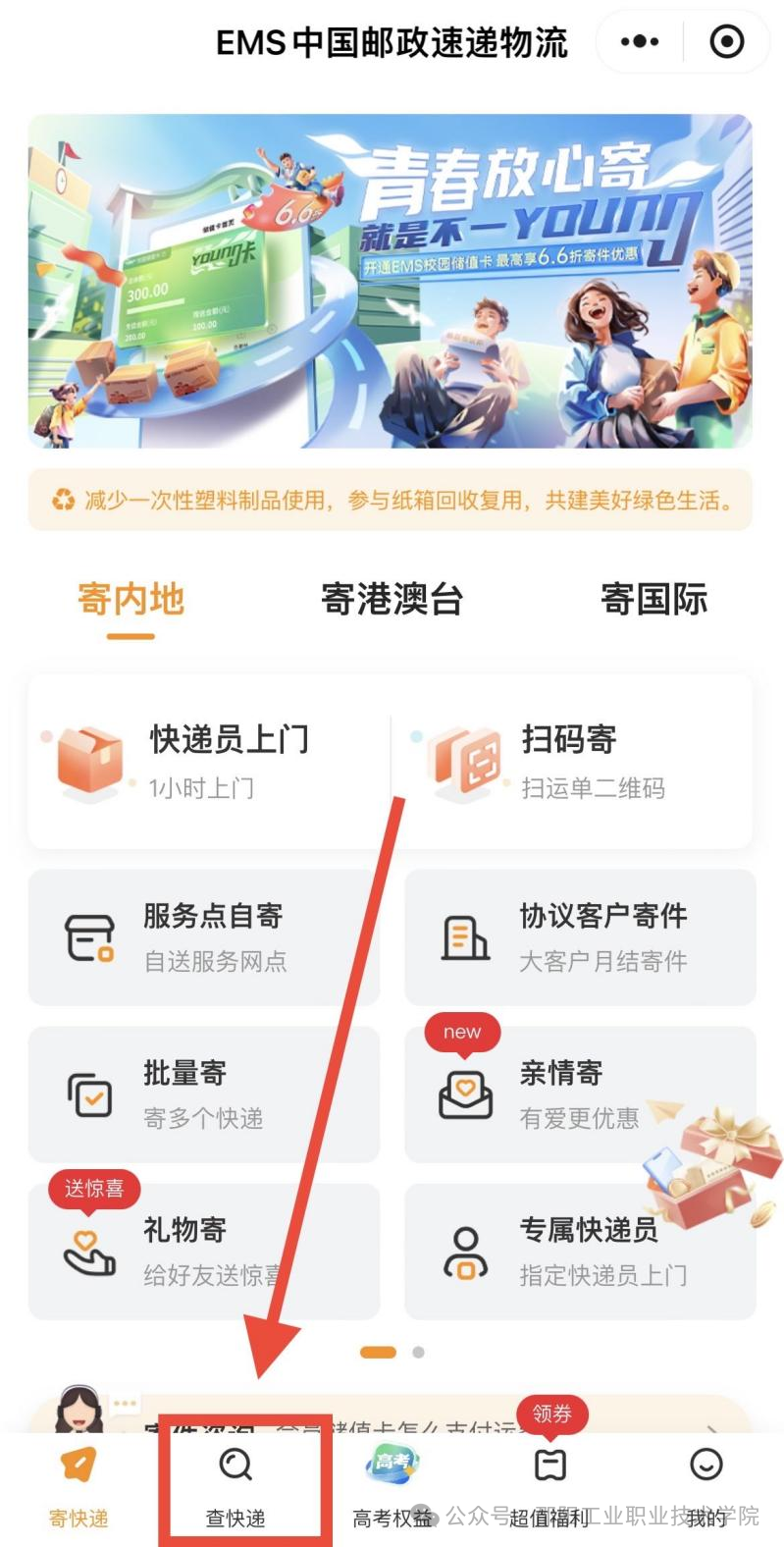
Task: Open 礼物寄 gift shipping
Action: click(x=203, y=1251)
